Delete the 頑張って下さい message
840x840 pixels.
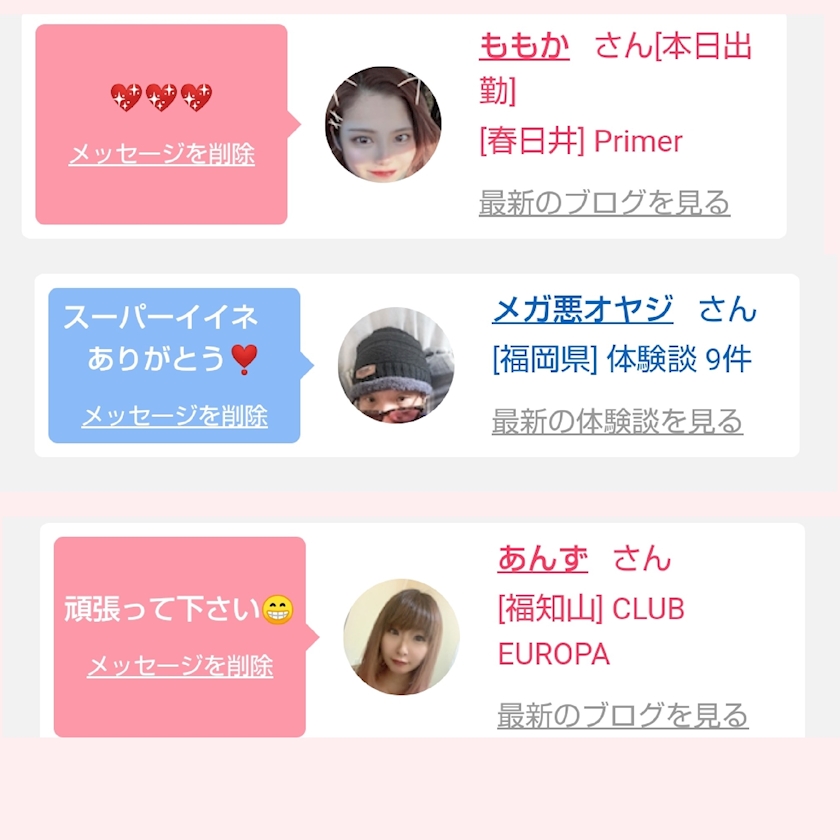(180, 666)
